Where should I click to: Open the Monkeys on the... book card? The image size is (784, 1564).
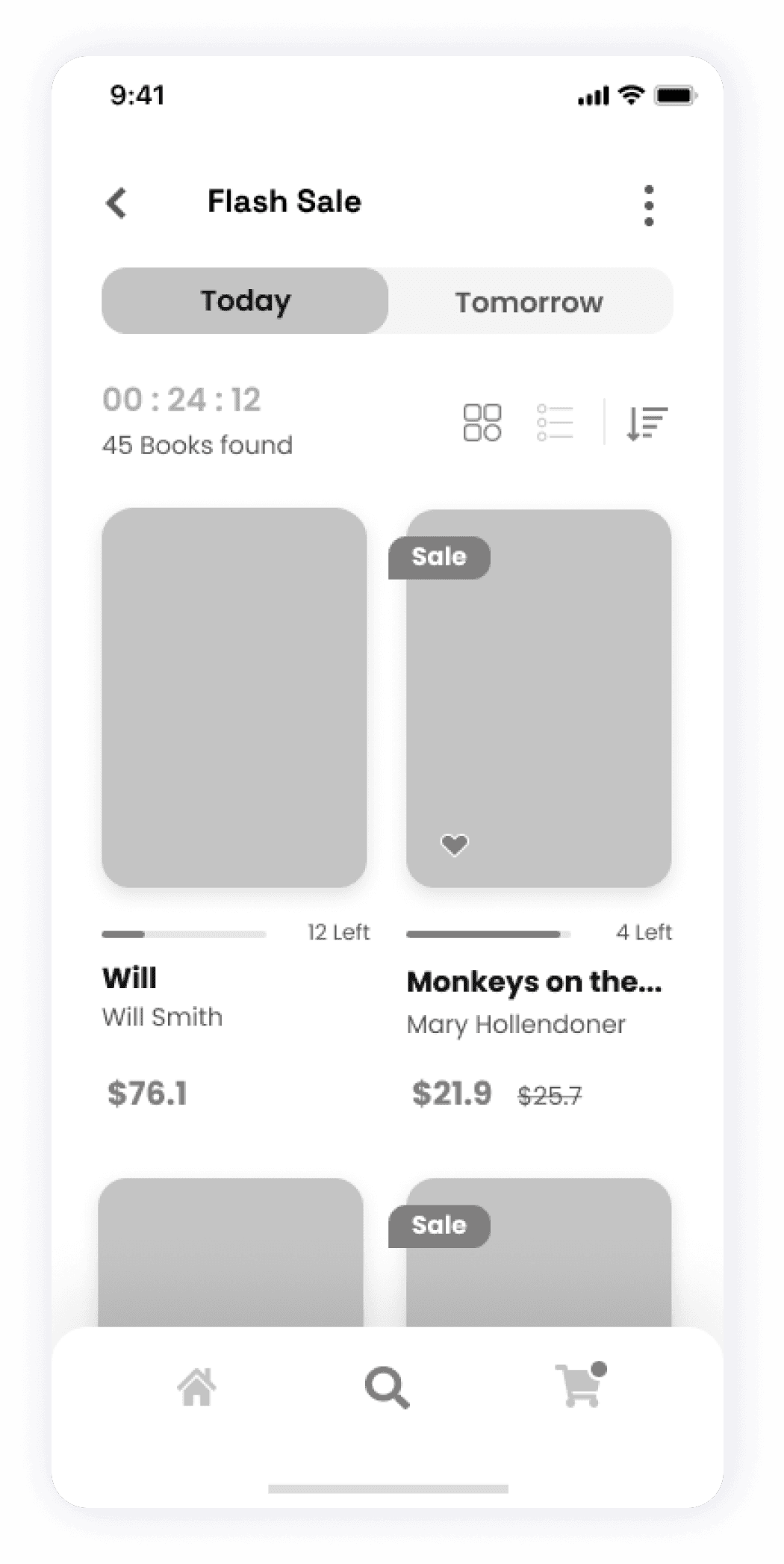(x=538, y=698)
